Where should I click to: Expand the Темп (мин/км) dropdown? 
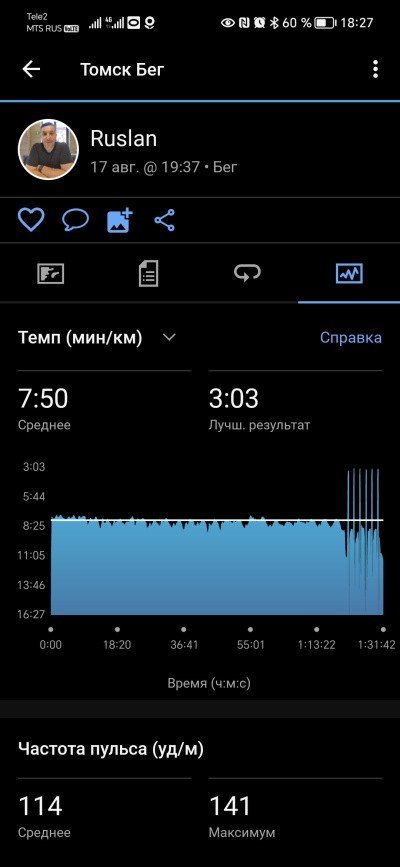(x=169, y=337)
